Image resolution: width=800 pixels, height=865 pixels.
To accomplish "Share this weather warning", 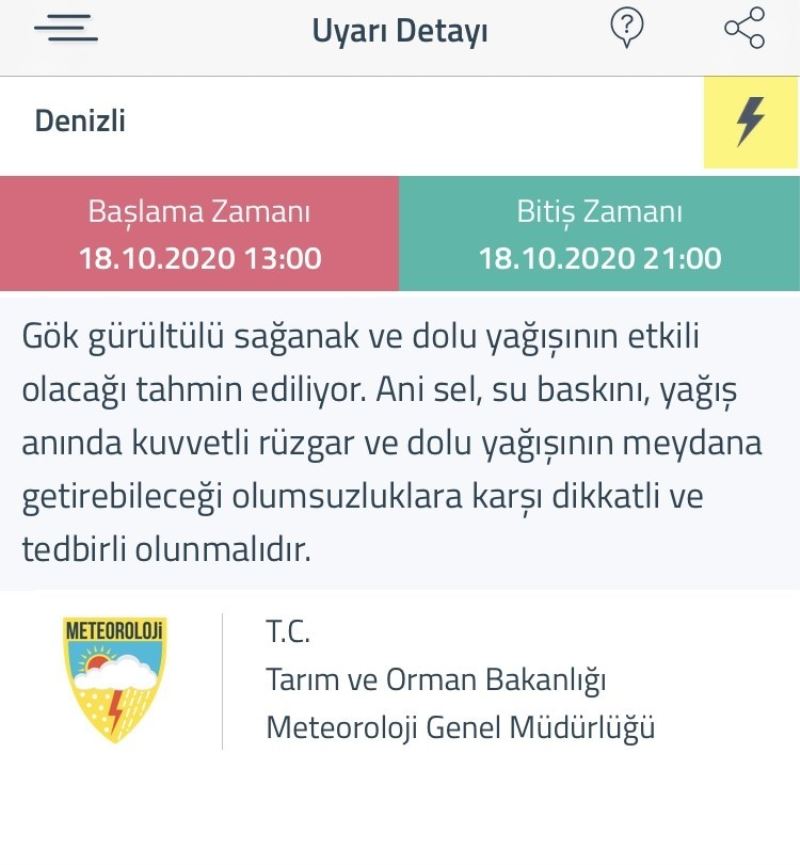I will pos(744,29).
